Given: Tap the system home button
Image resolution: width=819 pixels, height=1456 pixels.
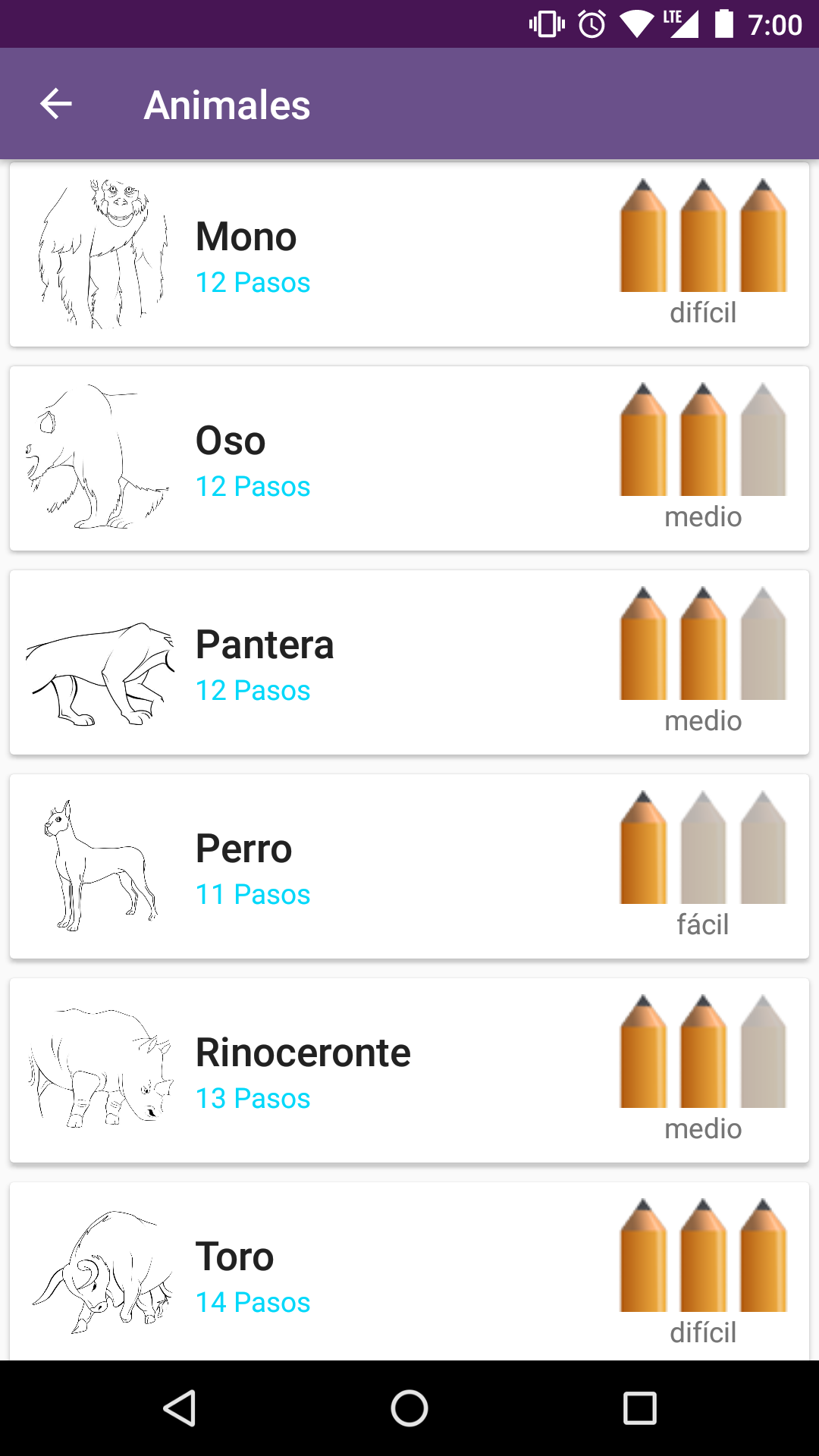Looking at the screenshot, I should click(x=409, y=1408).
